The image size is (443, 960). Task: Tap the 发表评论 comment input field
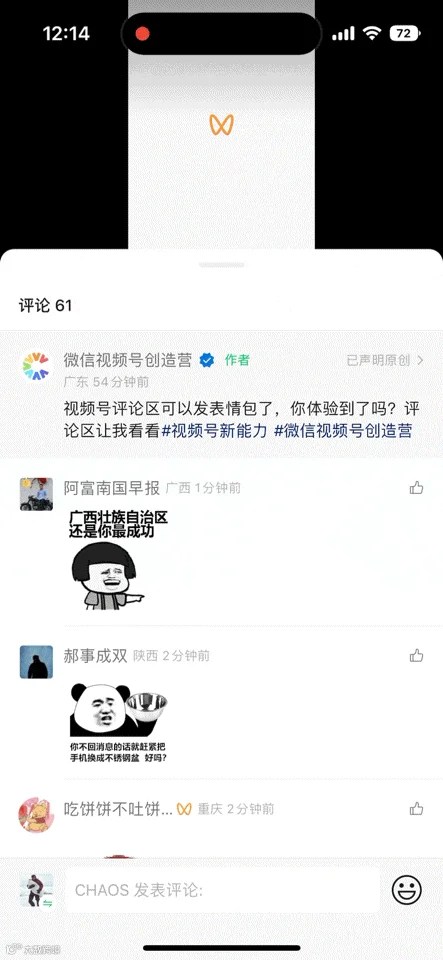(x=222, y=890)
